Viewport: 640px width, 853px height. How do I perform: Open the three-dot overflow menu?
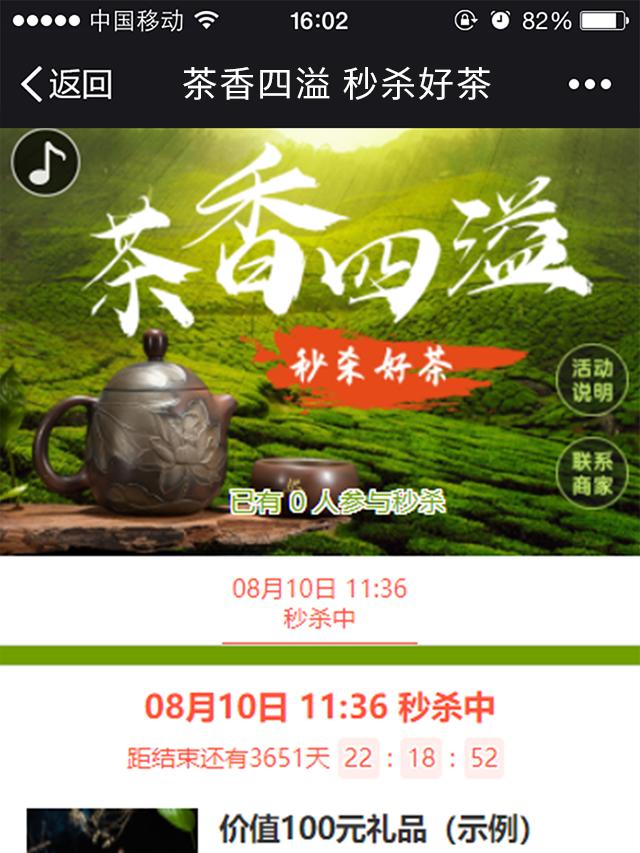pos(589,85)
